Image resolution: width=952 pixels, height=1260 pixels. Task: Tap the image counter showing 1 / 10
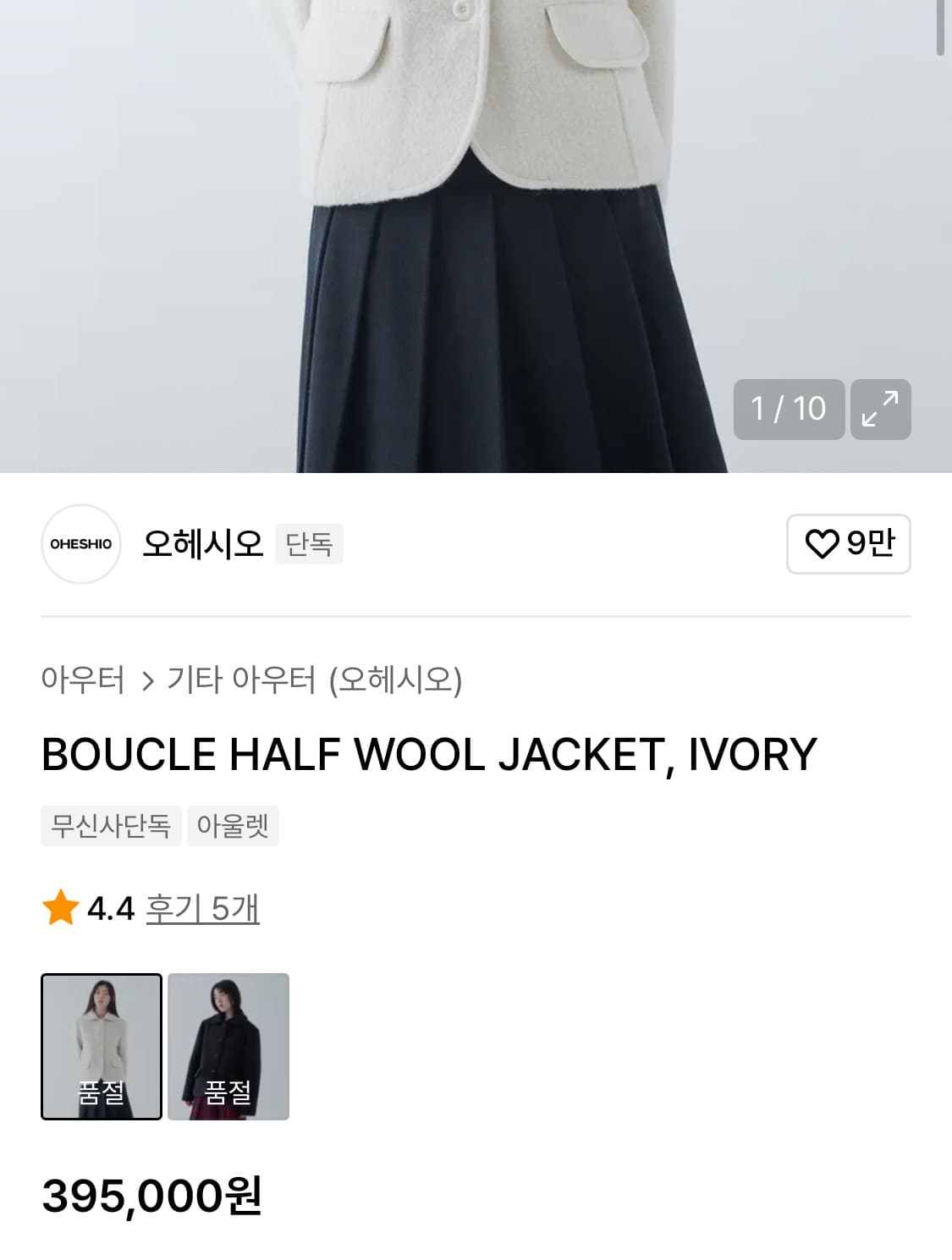(x=789, y=410)
